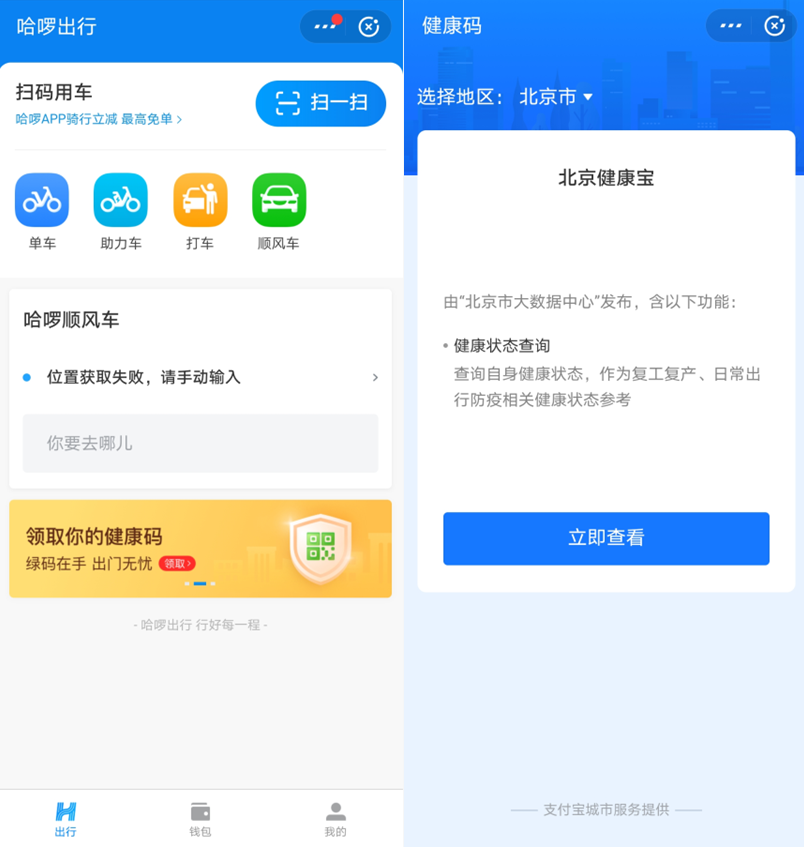
Task: Switch to the 我的 tab
Action: point(336,819)
